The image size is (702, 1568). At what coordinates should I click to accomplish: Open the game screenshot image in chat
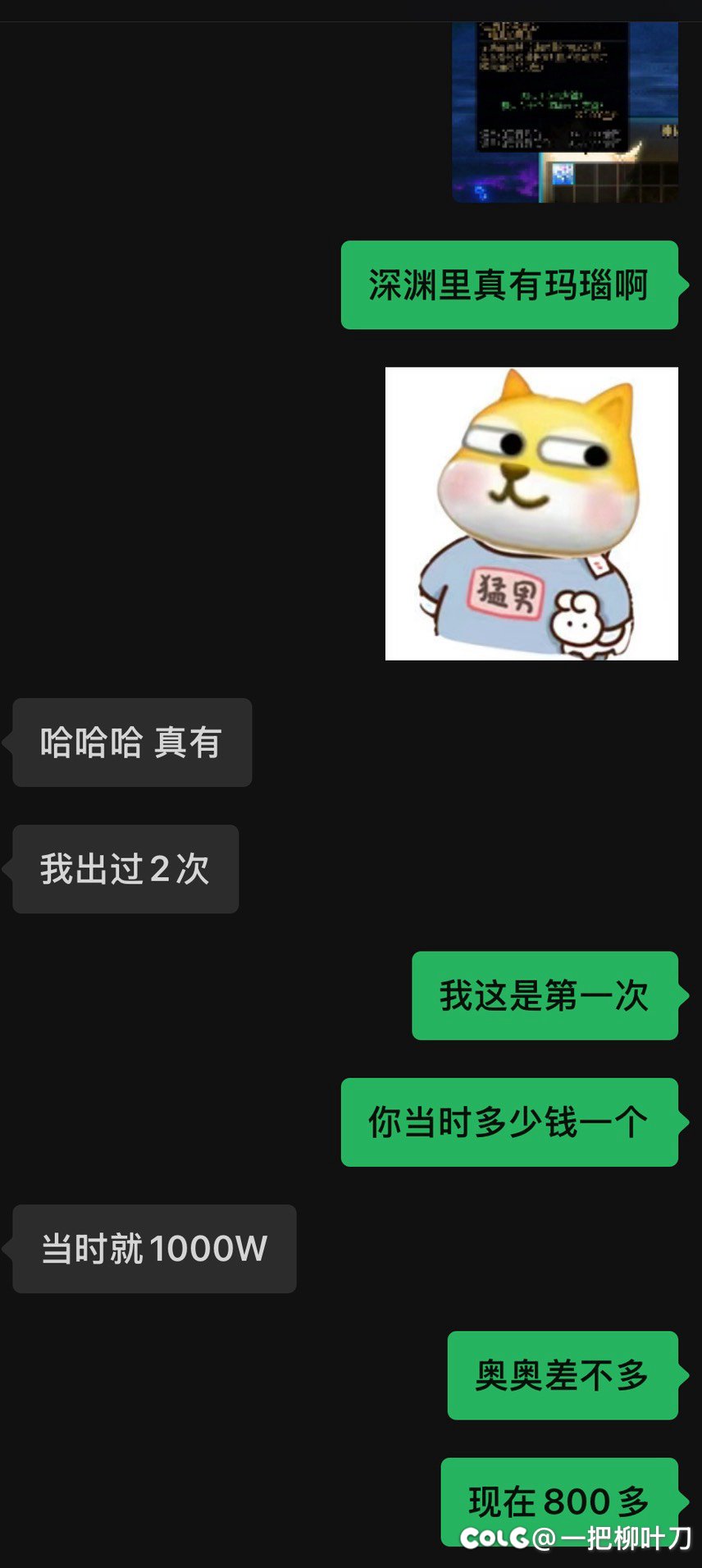click(565, 112)
